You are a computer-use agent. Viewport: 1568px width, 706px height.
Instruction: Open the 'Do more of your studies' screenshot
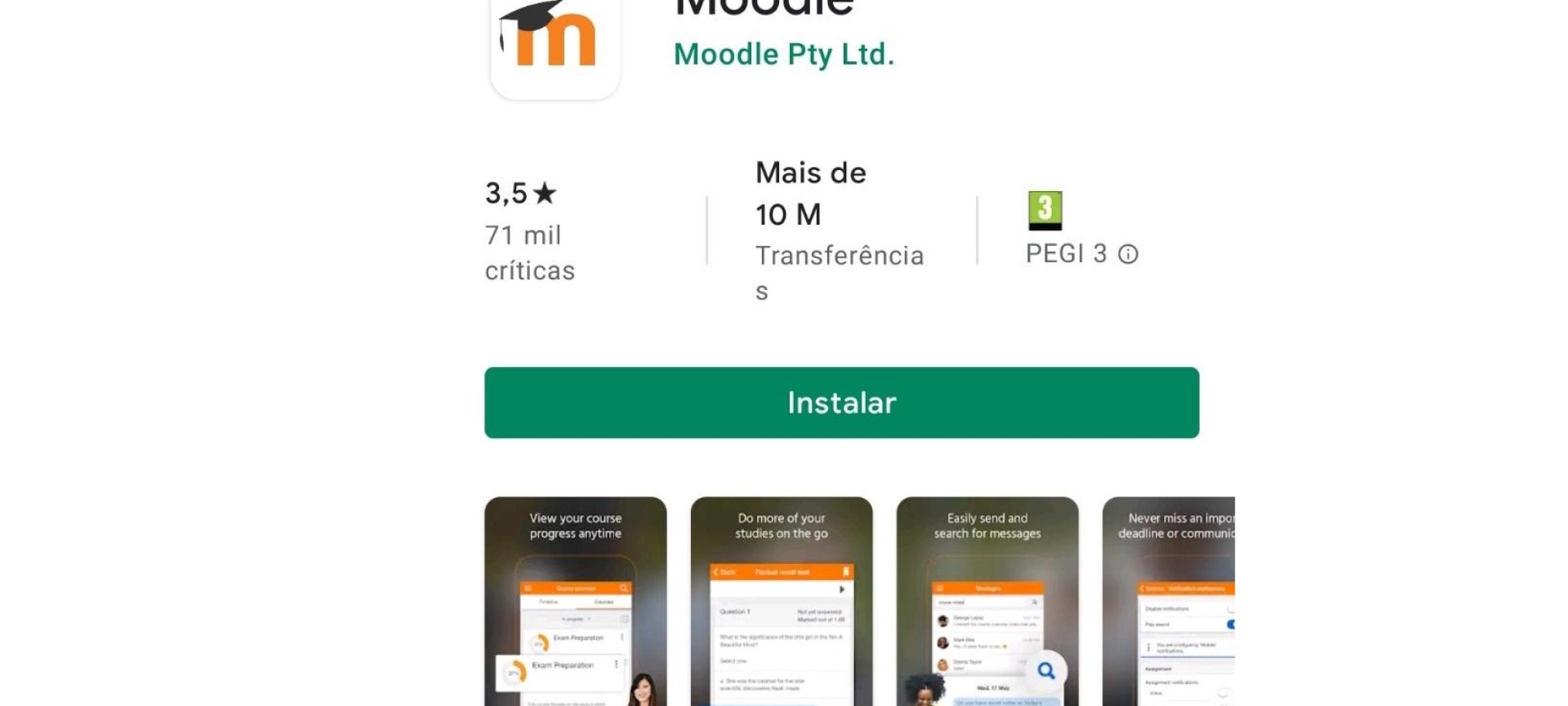click(x=781, y=601)
